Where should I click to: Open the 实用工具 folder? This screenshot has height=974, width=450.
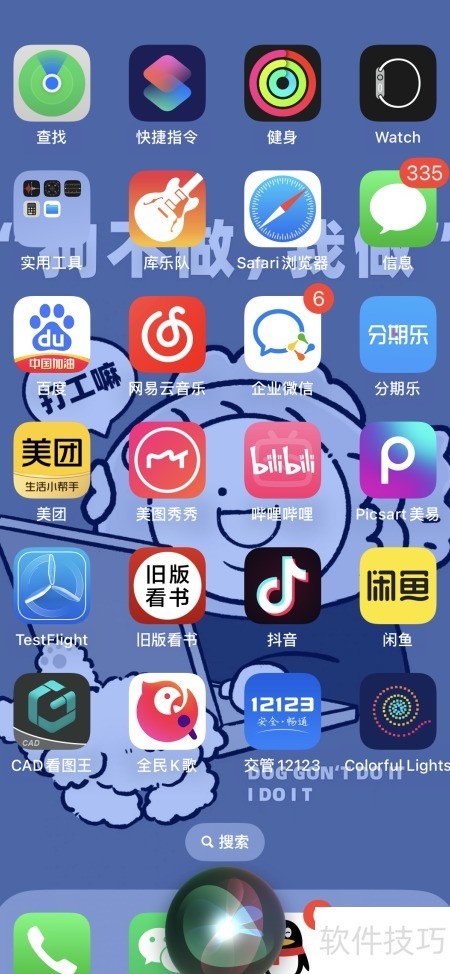(x=52, y=209)
